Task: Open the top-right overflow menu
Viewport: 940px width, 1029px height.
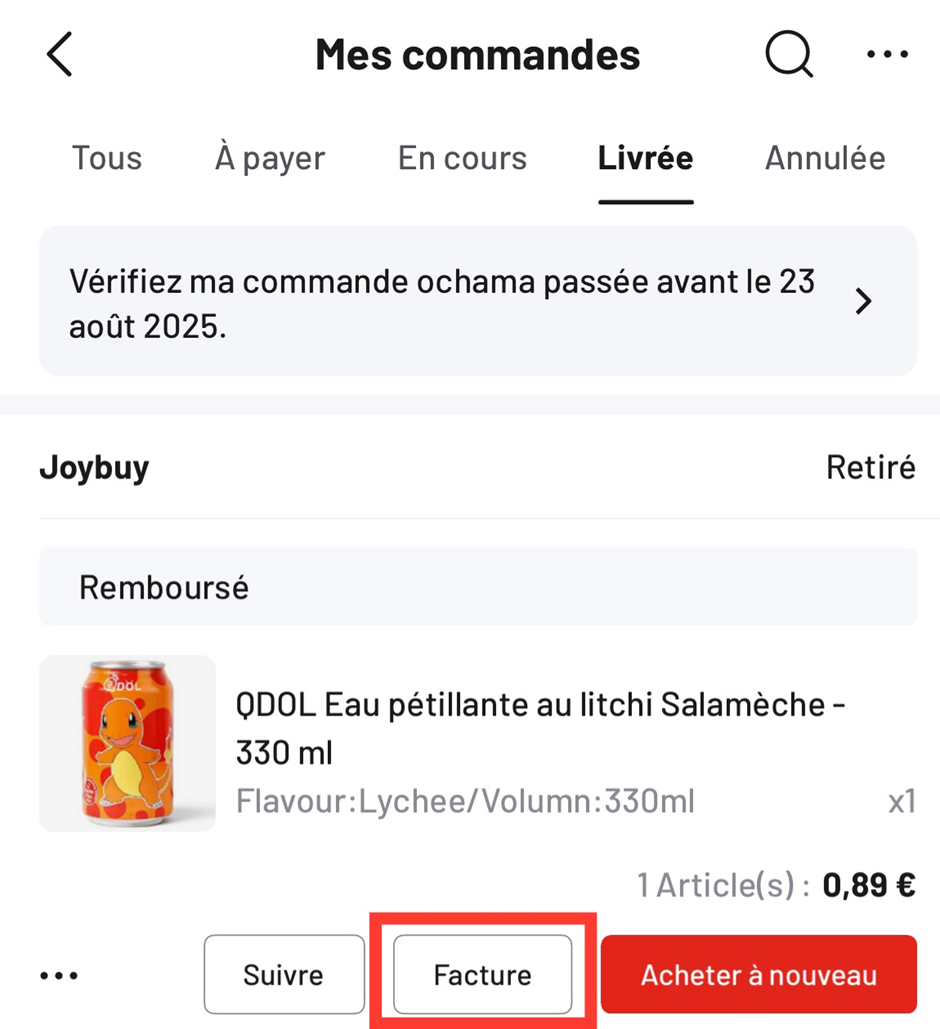Action: click(x=887, y=54)
